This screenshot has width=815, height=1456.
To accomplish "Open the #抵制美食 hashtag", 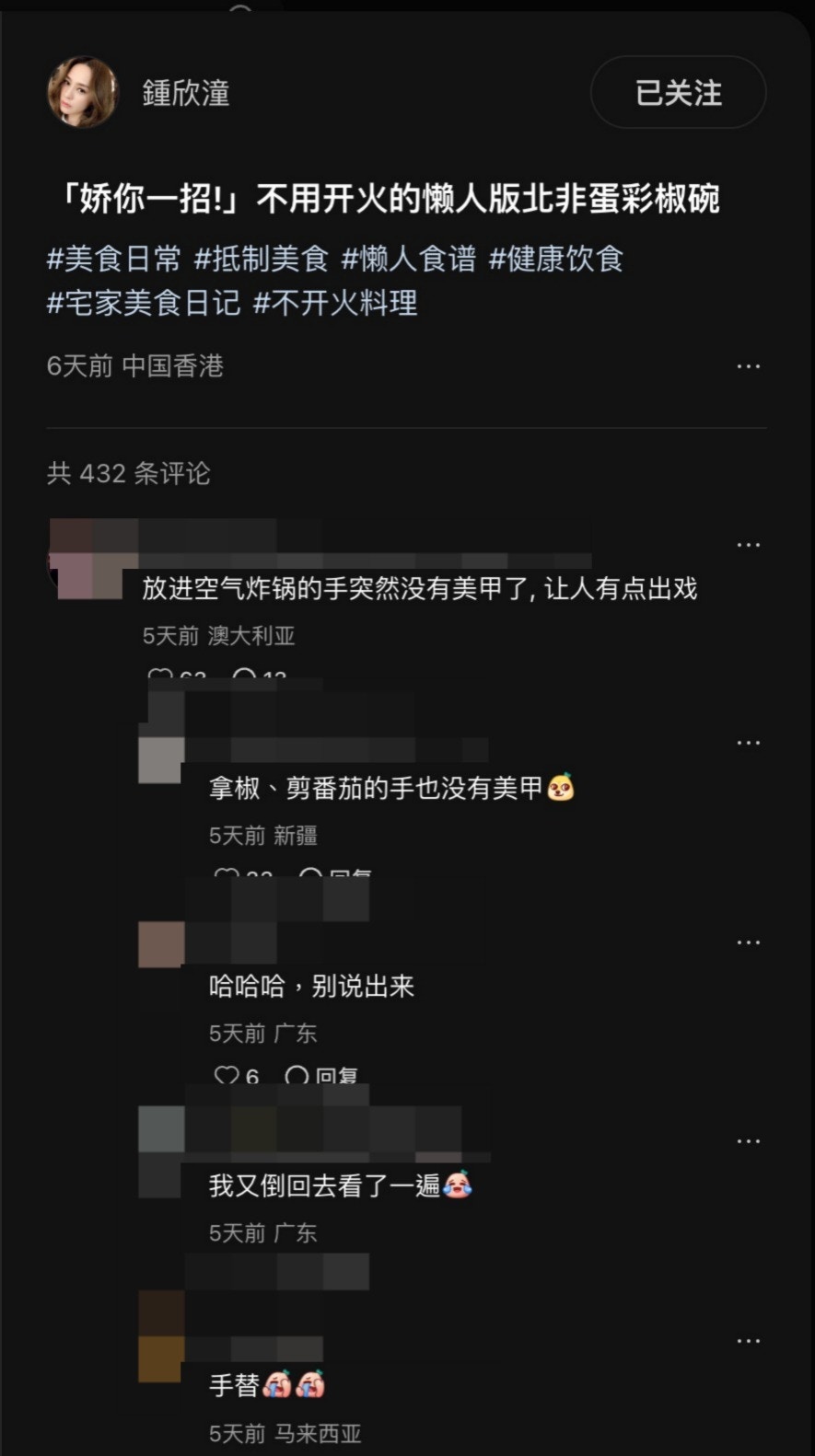I will (x=262, y=260).
